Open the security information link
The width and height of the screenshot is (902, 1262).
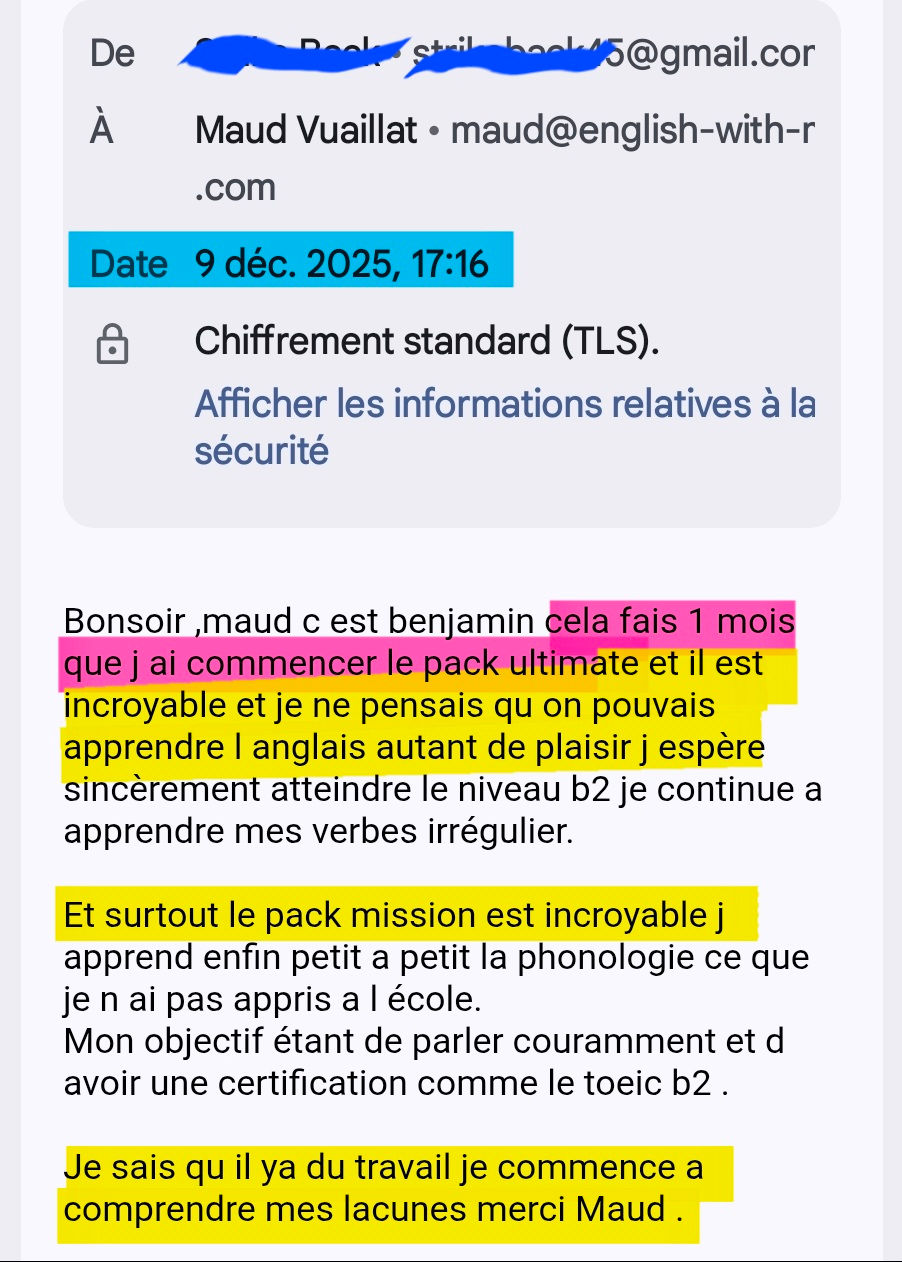[x=504, y=405]
